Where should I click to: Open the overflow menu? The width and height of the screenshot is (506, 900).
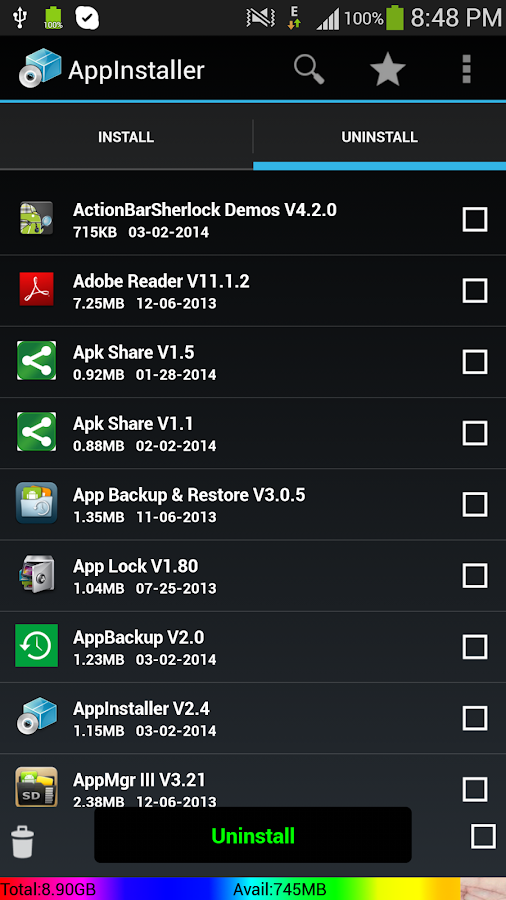(466, 69)
